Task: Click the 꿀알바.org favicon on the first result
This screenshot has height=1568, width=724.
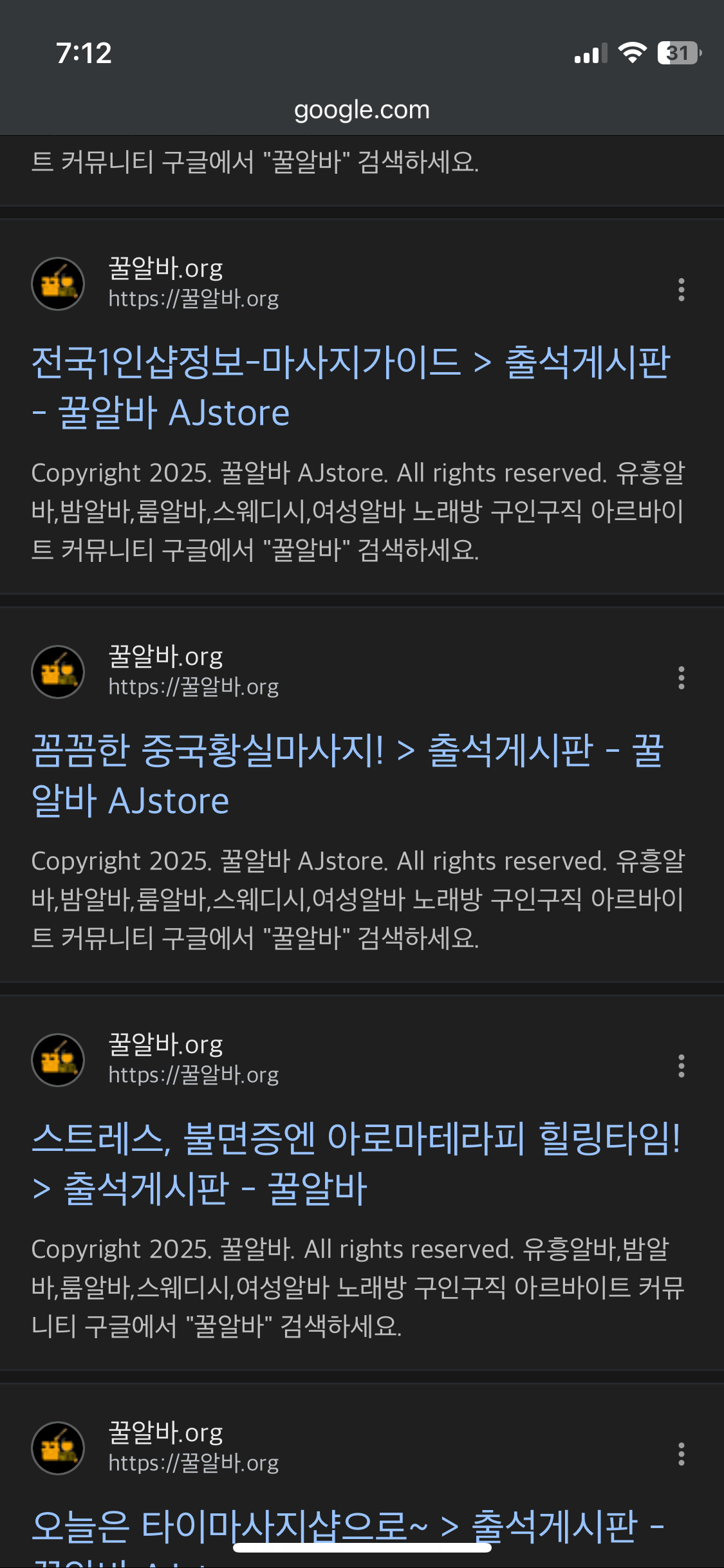Action: 58,283
